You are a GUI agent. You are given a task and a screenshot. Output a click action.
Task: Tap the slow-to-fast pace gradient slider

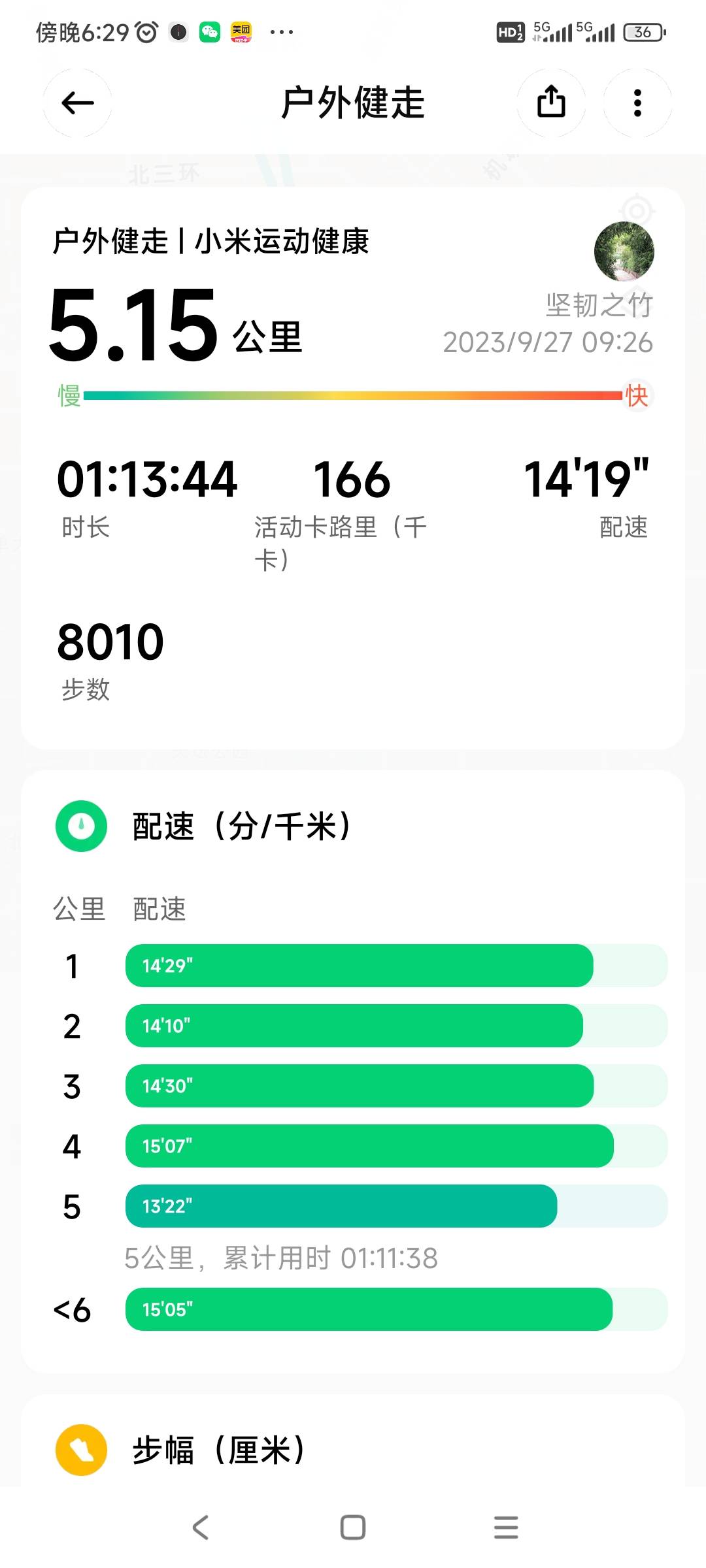click(x=353, y=395)
